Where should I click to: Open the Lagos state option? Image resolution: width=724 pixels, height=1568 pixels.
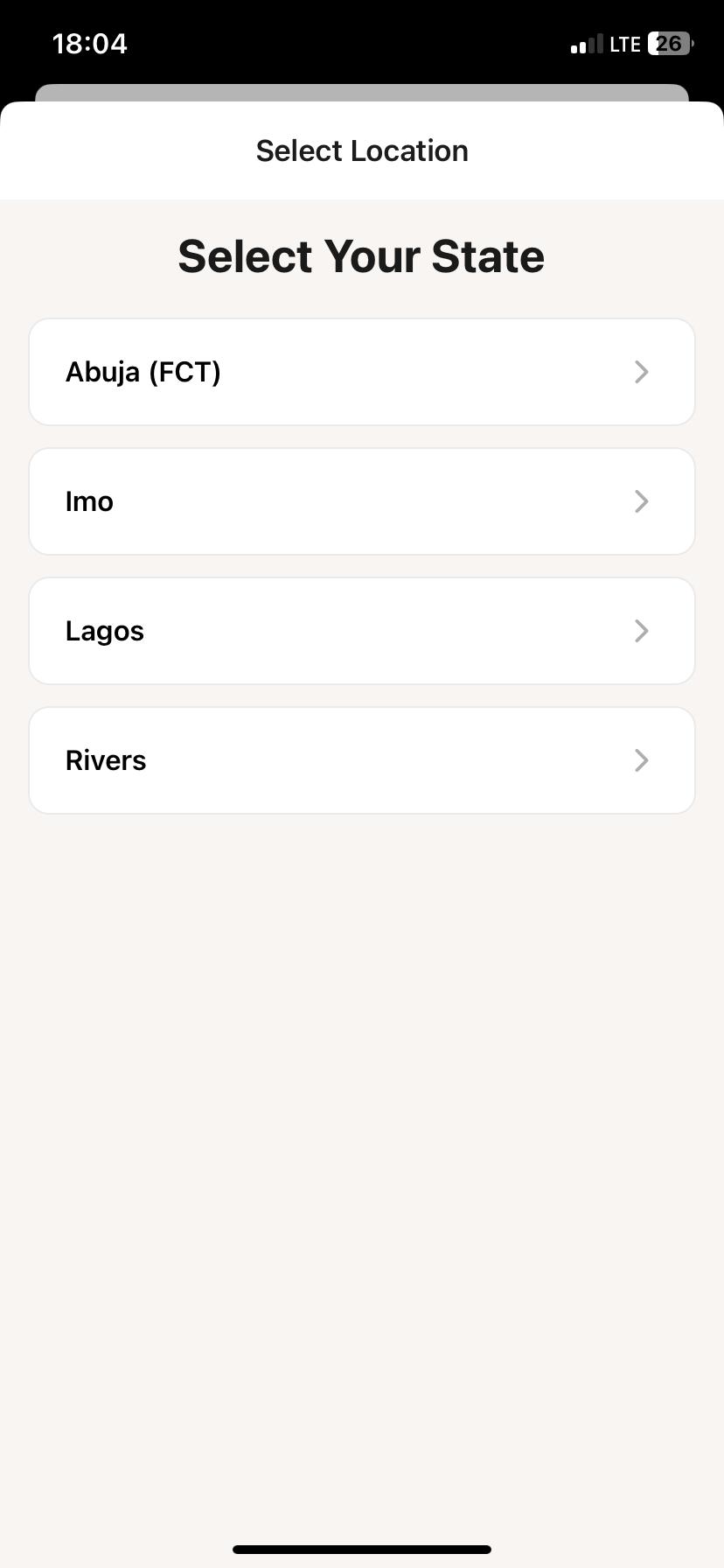click(361, 631)
